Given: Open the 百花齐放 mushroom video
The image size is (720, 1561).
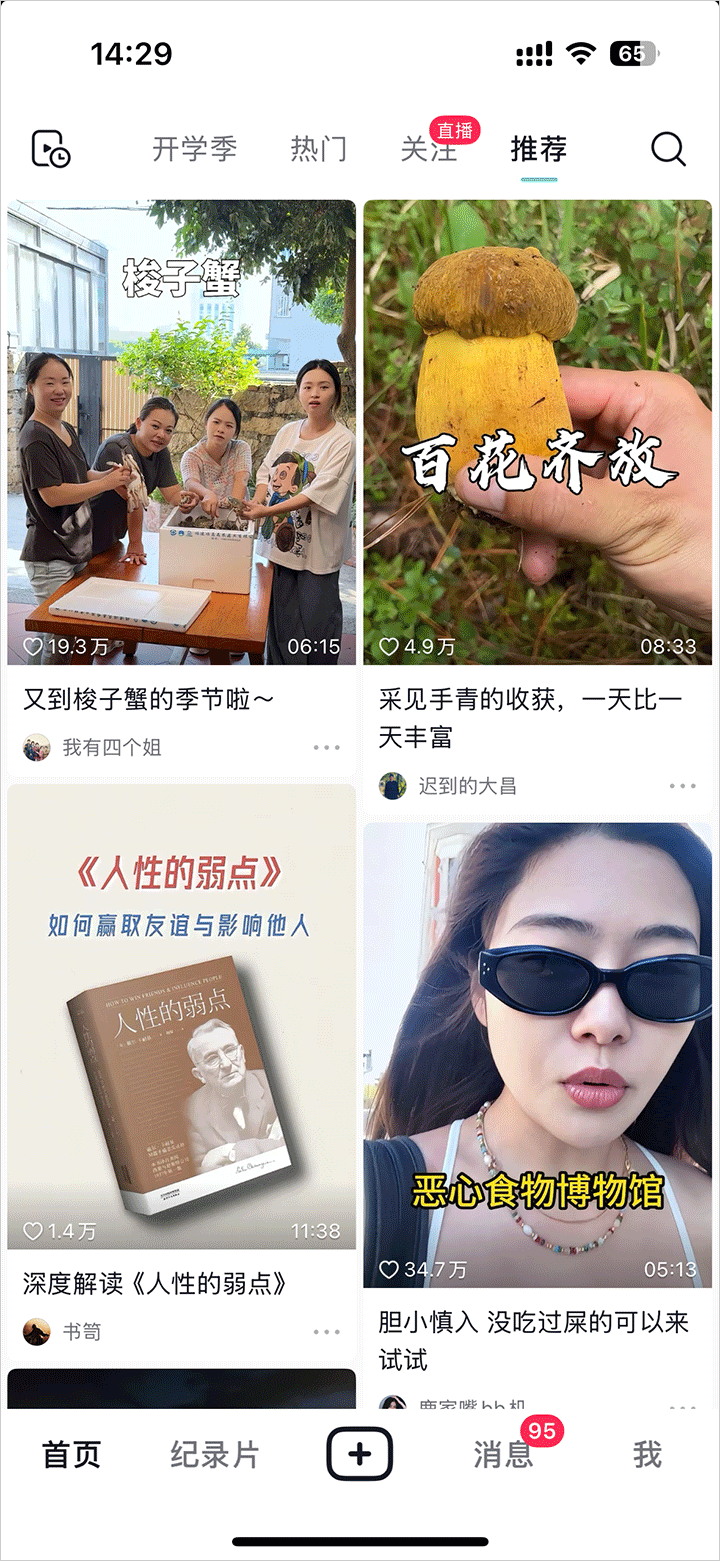Looking at the screenshot, I should tap(537, 432).
